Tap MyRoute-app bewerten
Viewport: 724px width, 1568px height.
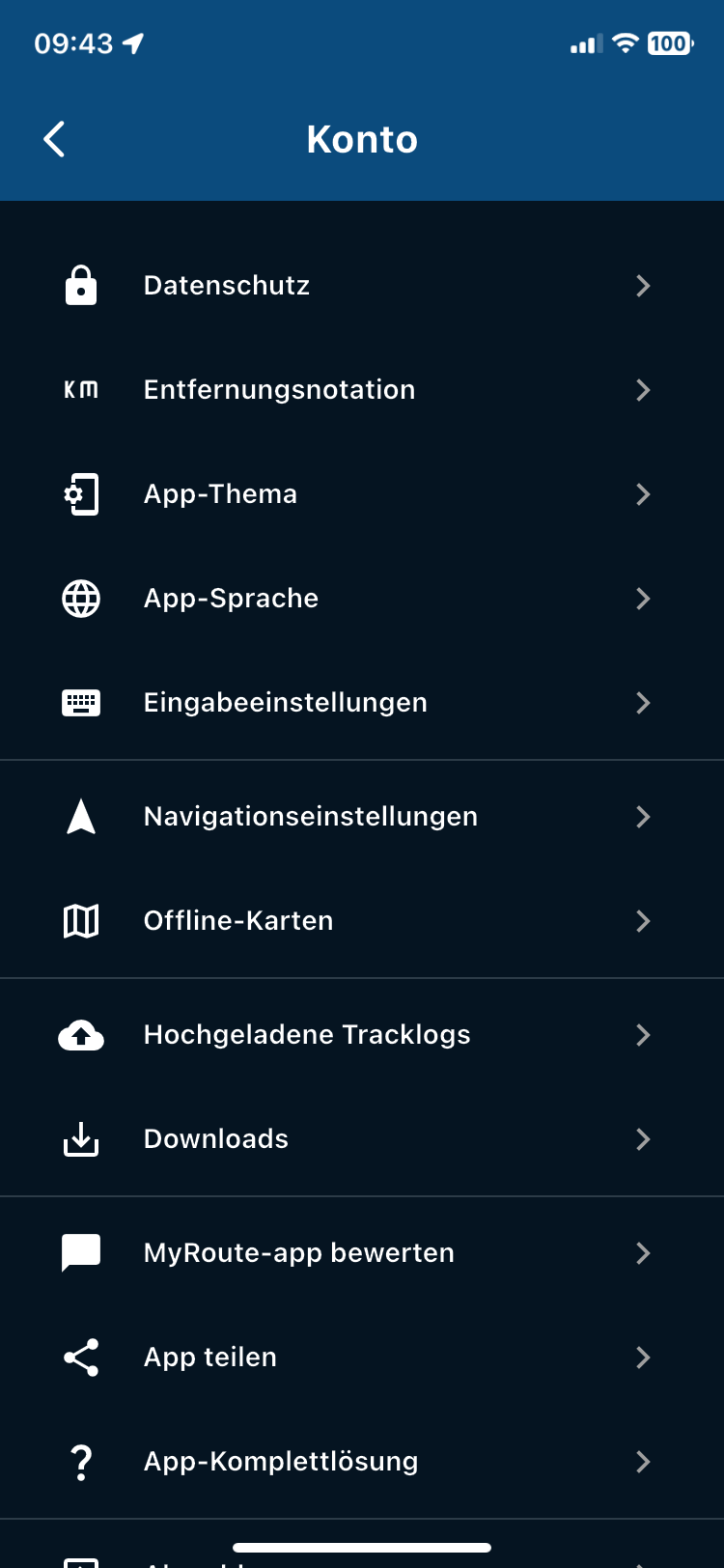coord(362,1253)
